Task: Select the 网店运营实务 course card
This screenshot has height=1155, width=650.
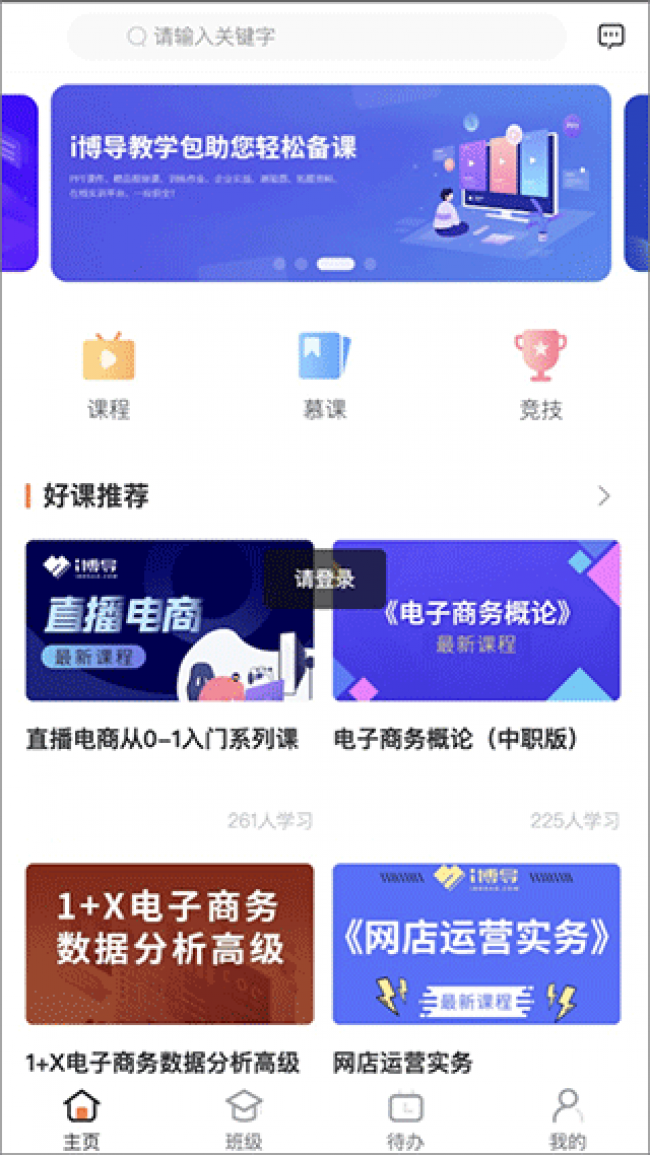Action: tap(476, 944)
